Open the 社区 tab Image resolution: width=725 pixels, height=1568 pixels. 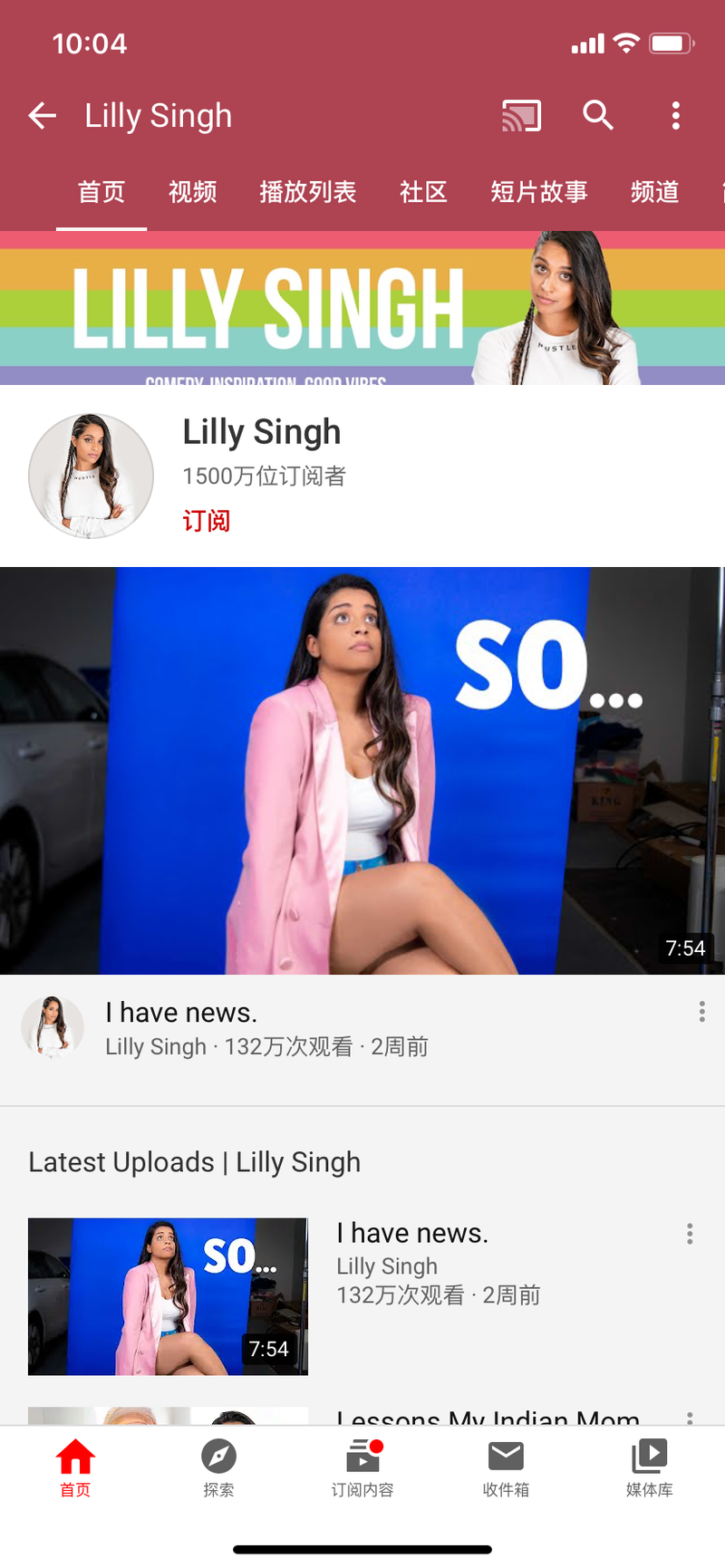coord(423,192)
